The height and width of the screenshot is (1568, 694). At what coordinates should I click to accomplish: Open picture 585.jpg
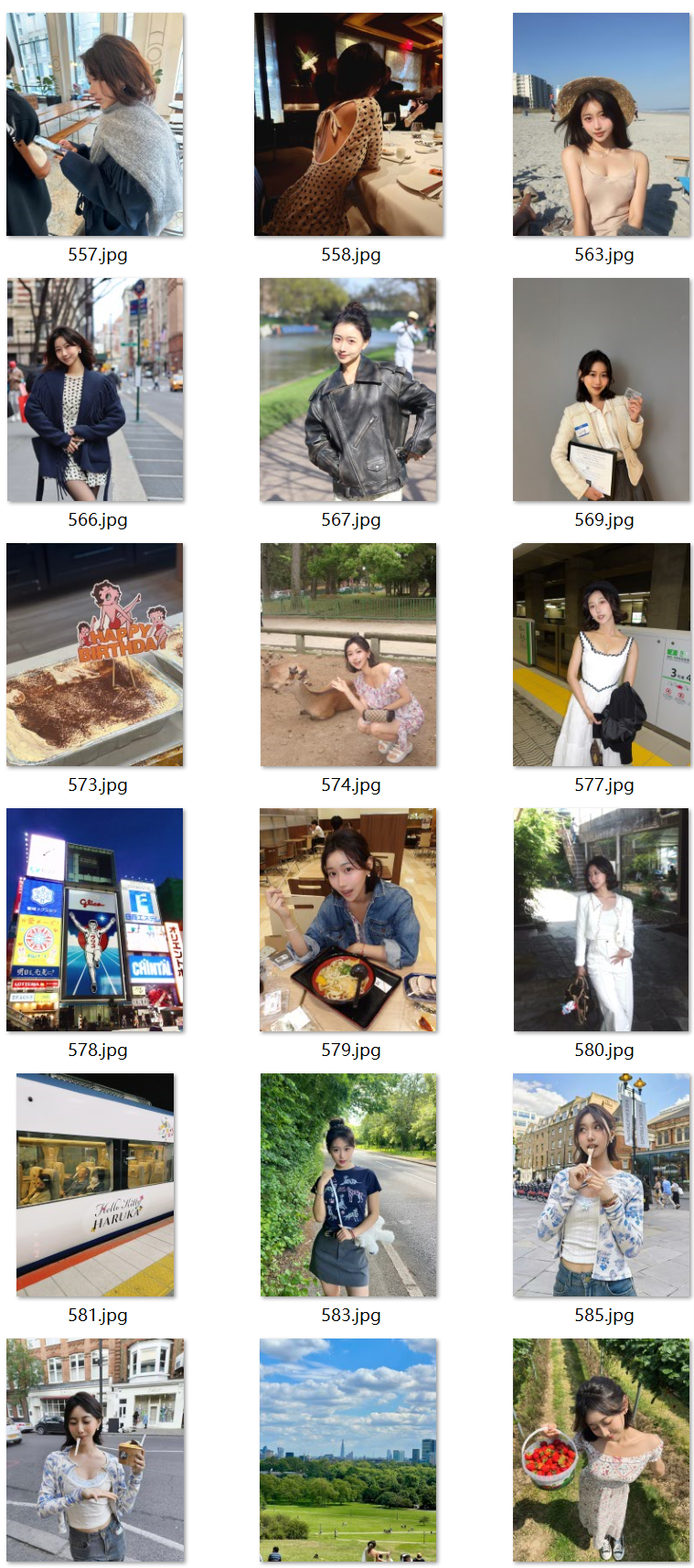[x=602, y=1186]
